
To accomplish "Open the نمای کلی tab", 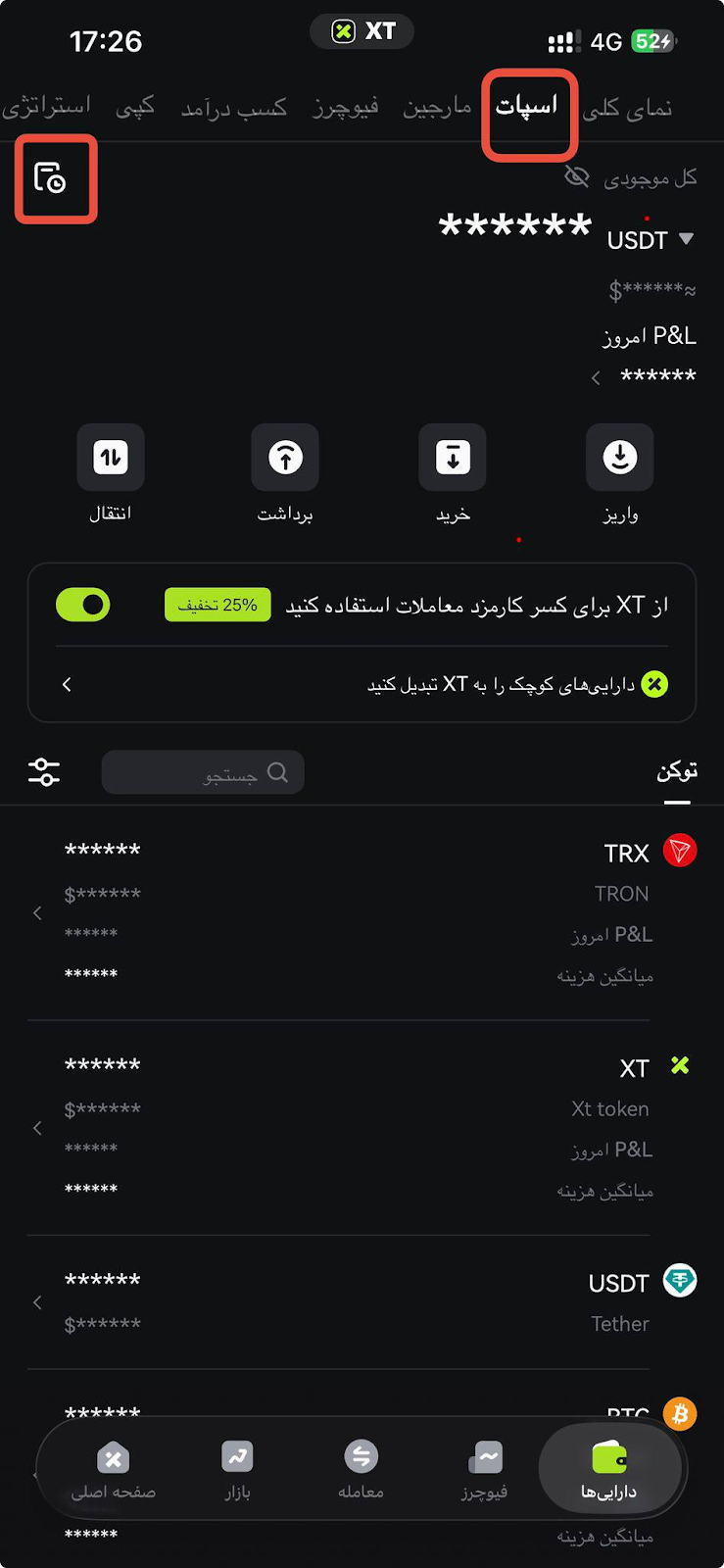I will [x=627, y=108].
